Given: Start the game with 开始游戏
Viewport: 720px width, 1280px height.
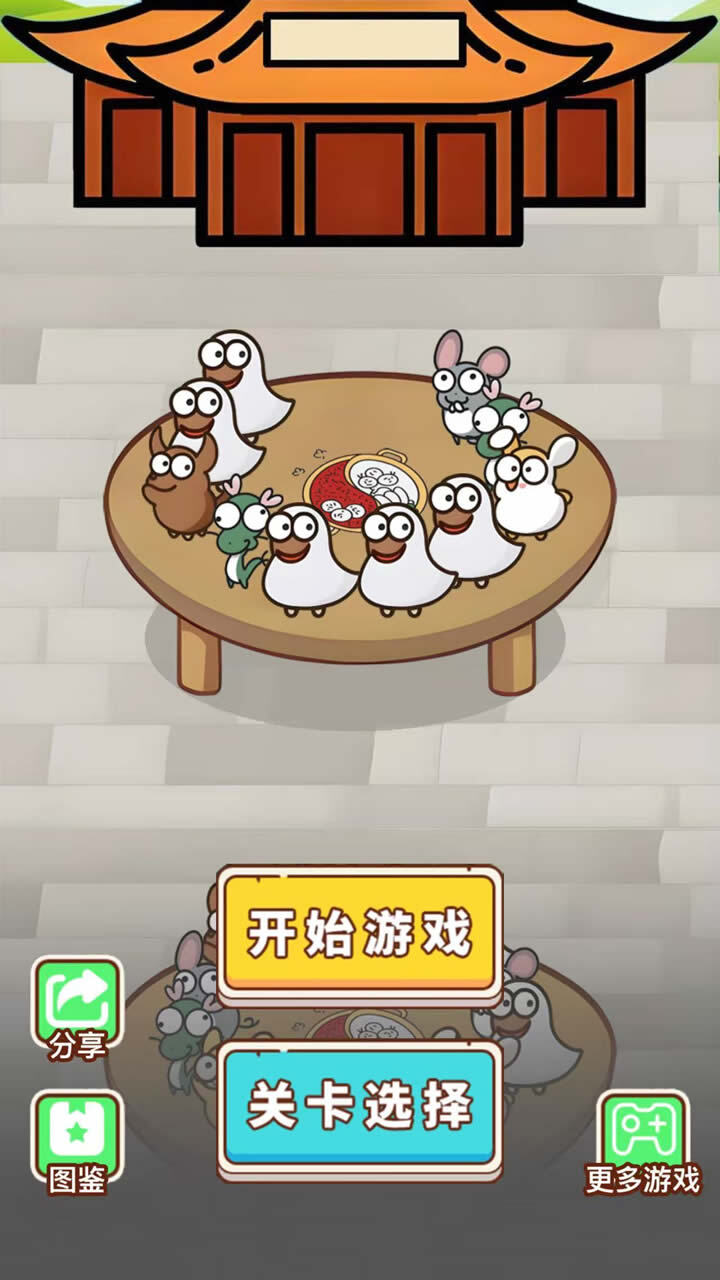Looking at the screenshot, I should pyautogui.click(x=360, y=933).
